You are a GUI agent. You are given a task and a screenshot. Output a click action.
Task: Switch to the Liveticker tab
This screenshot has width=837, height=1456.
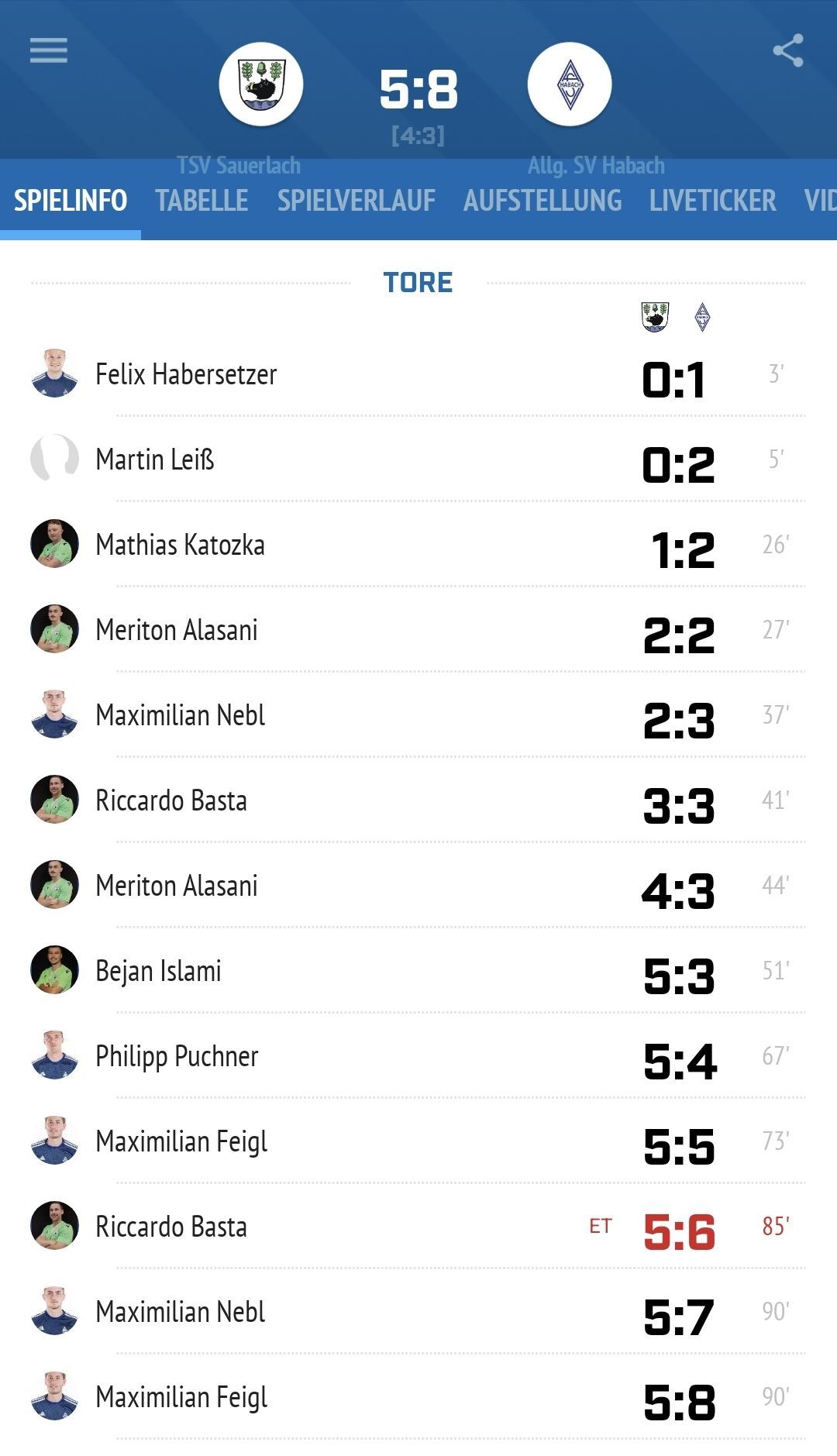(x=712, y=201)
